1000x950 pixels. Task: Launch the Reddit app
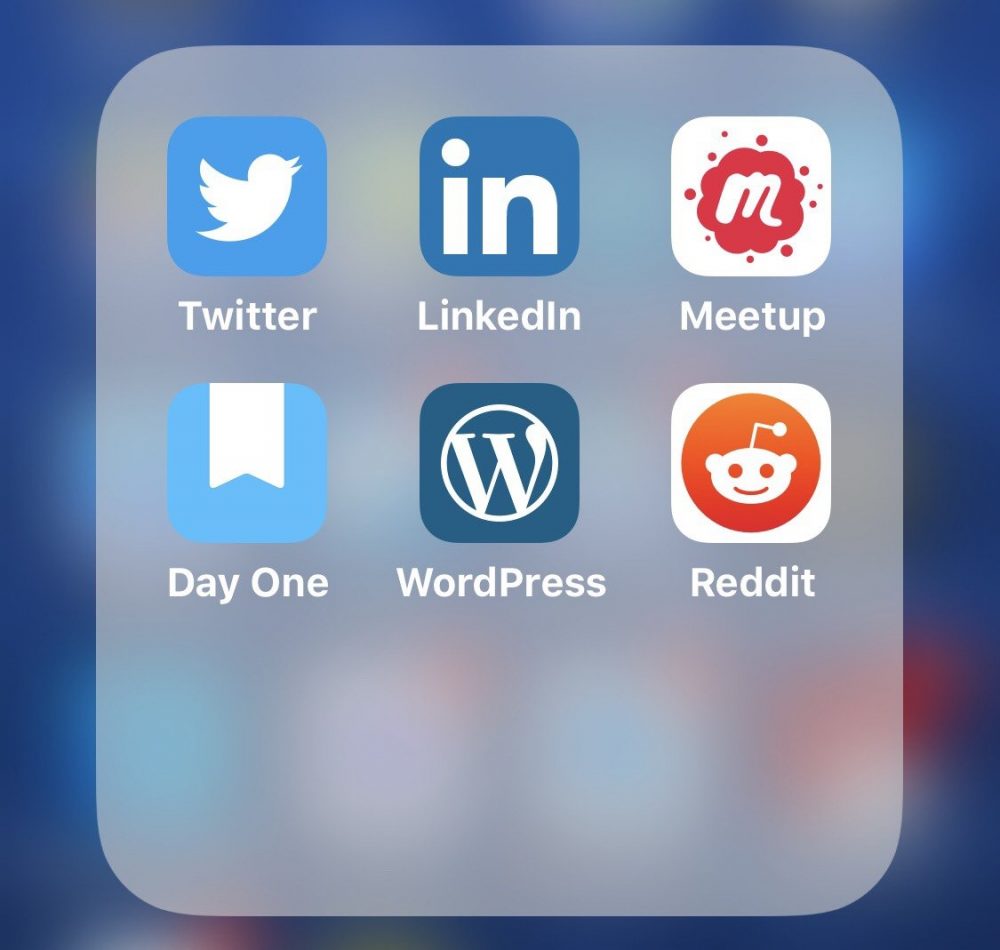(751, 462)
